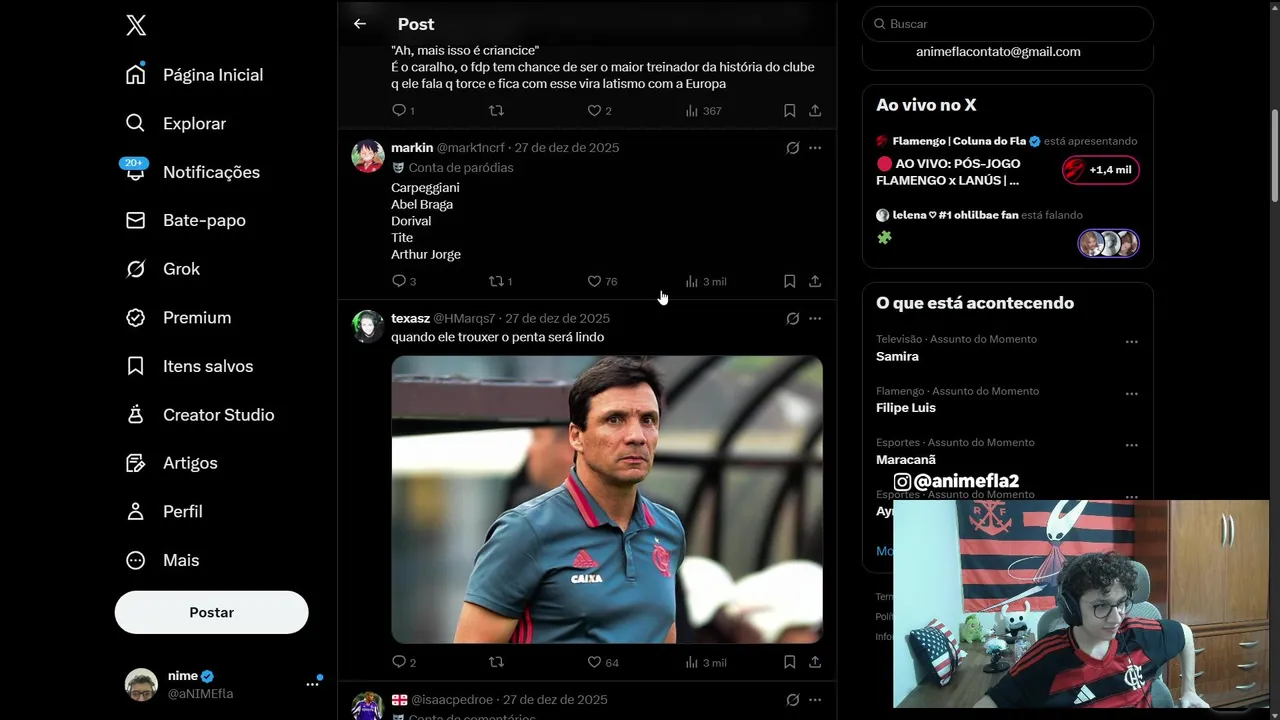
Task: Repost texasz's reply
Action: click(x=496, y=662)
